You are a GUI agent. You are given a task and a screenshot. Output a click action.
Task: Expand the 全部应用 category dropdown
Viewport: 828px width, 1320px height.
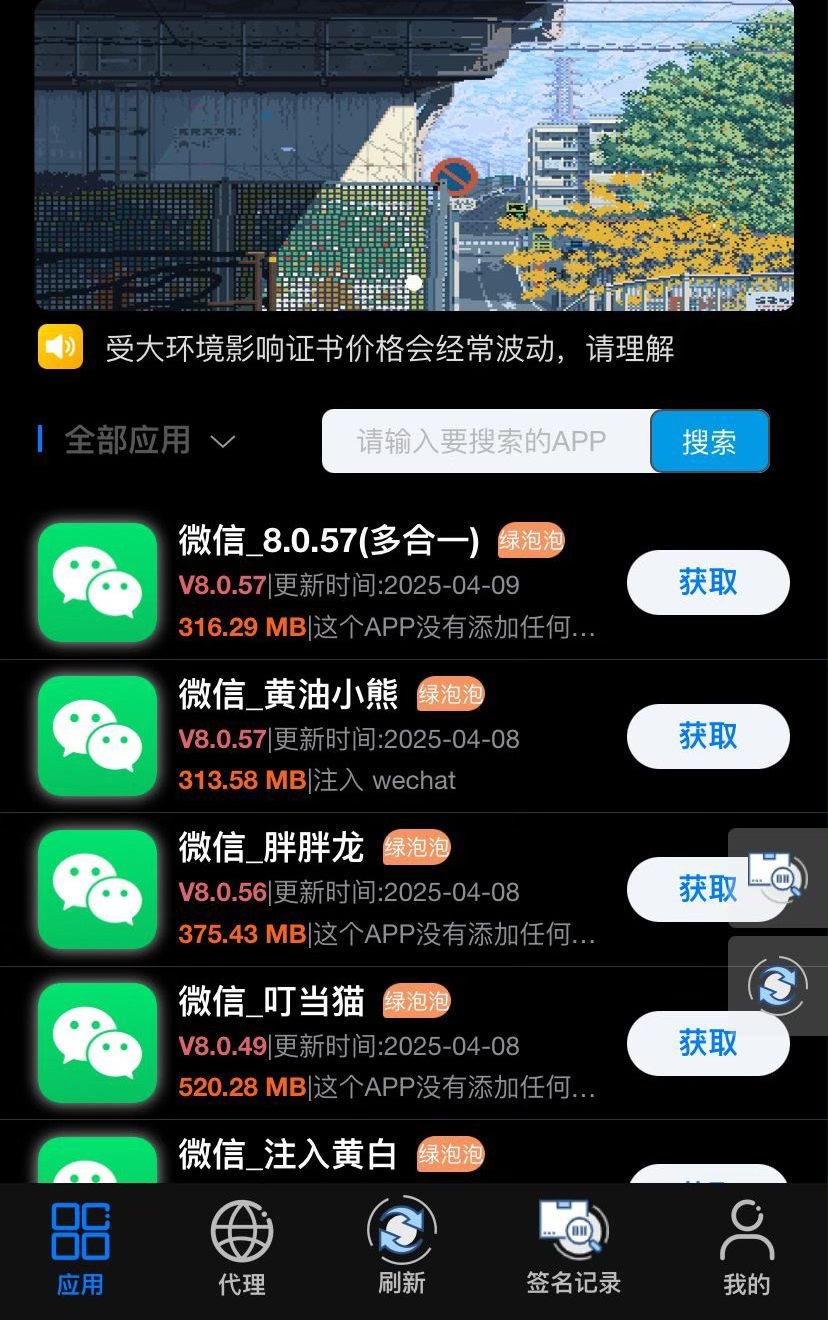pos(150,440)
